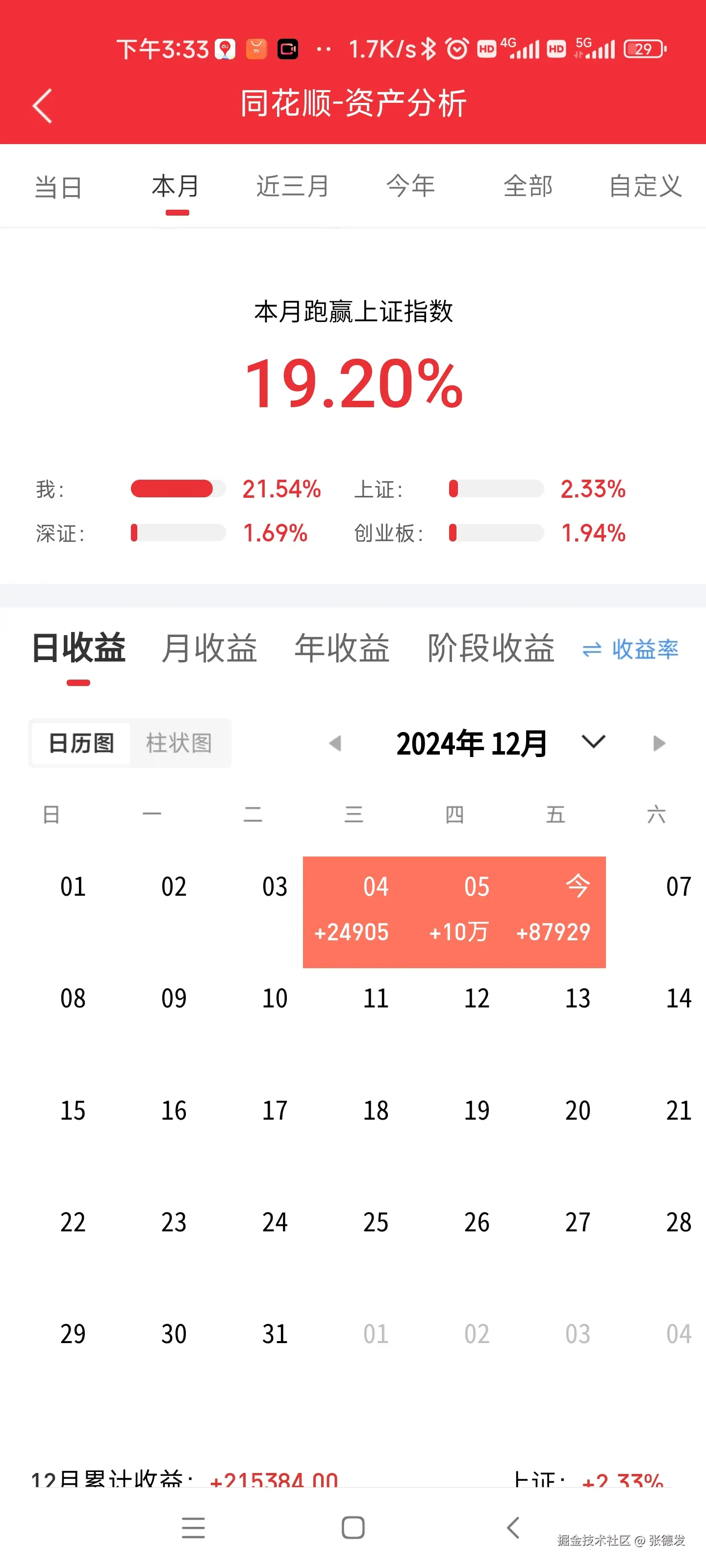Screen dimensions: 706x1568
Task: Open month navigation with right chevron
Action: (x=658, y=743)
